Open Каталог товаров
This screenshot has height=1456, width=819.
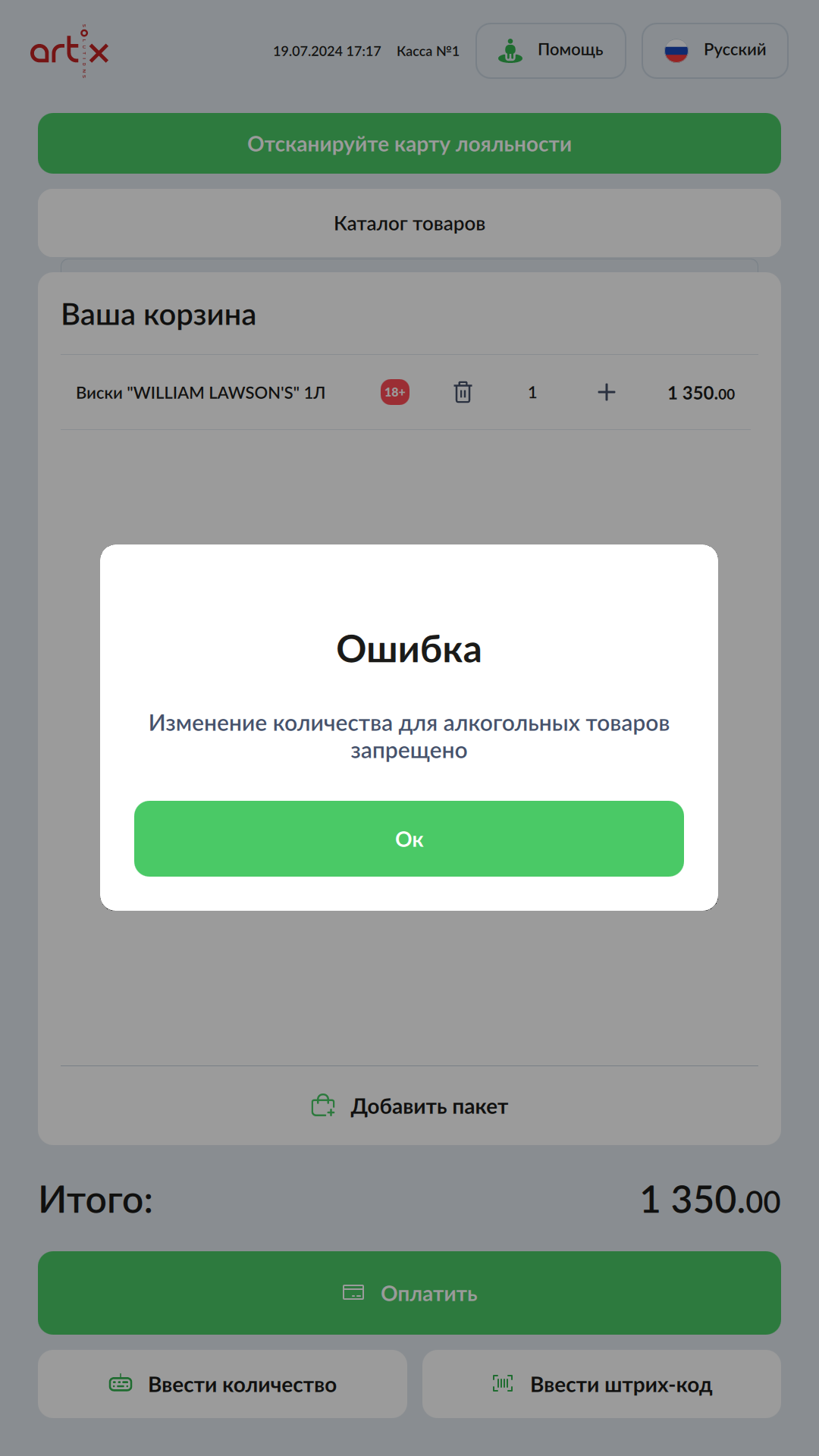(409, 224)
